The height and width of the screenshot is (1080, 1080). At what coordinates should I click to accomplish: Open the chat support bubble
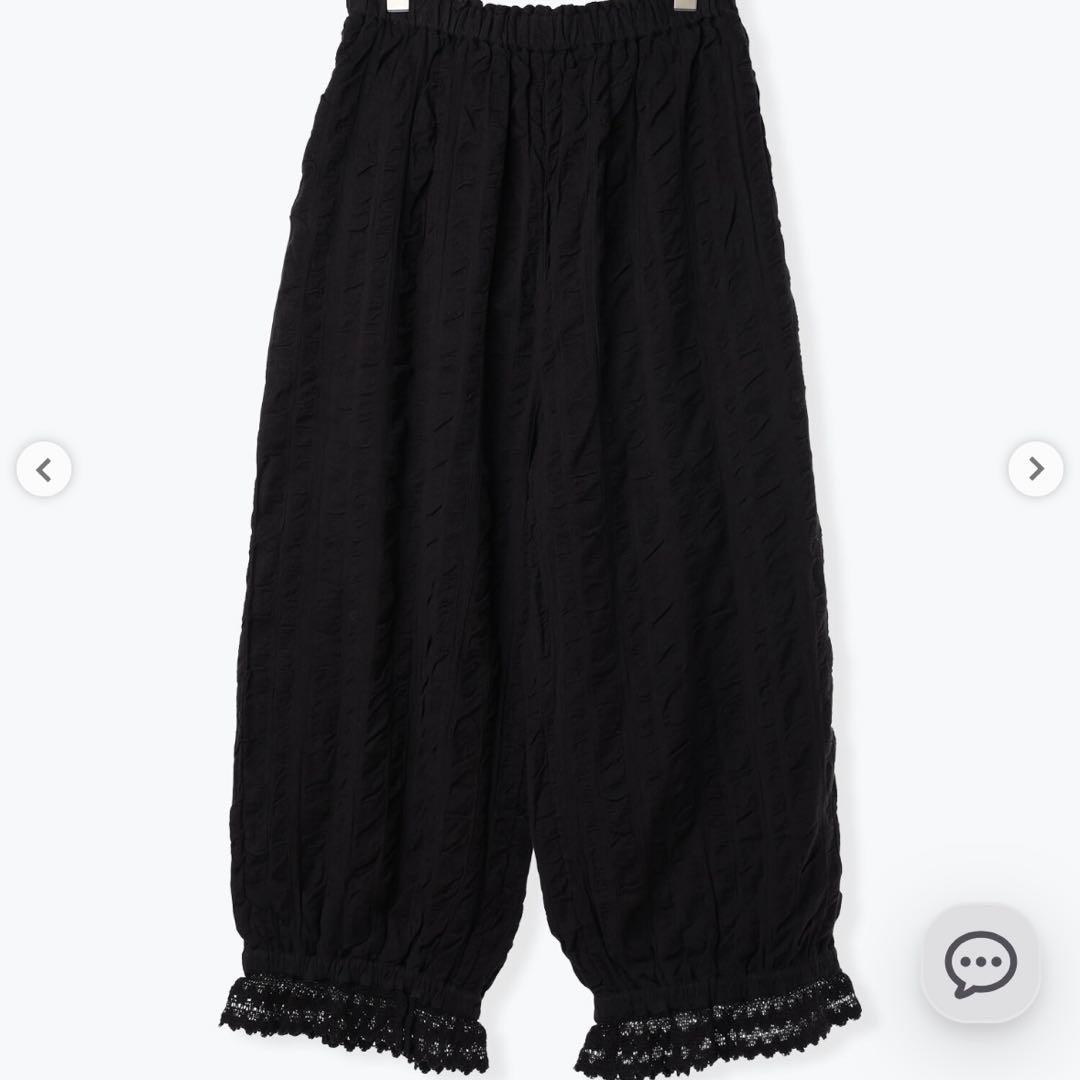(980, 963)
